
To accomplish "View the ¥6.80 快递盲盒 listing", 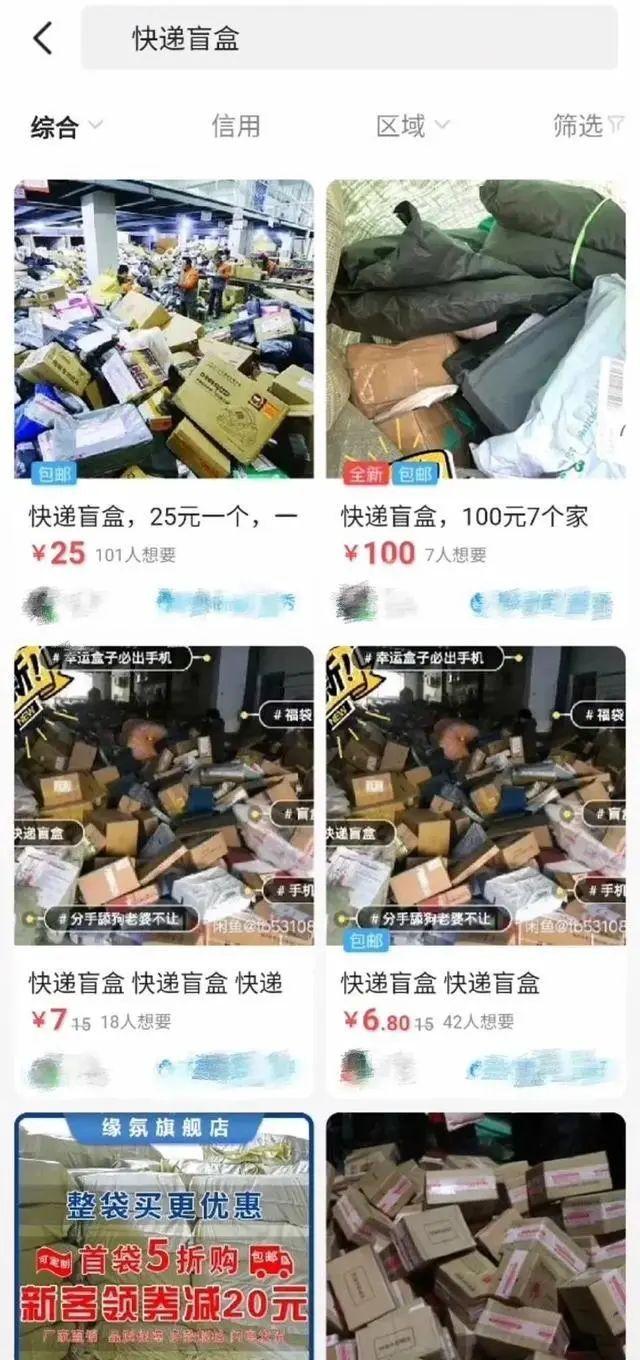I will click(476, 796).
